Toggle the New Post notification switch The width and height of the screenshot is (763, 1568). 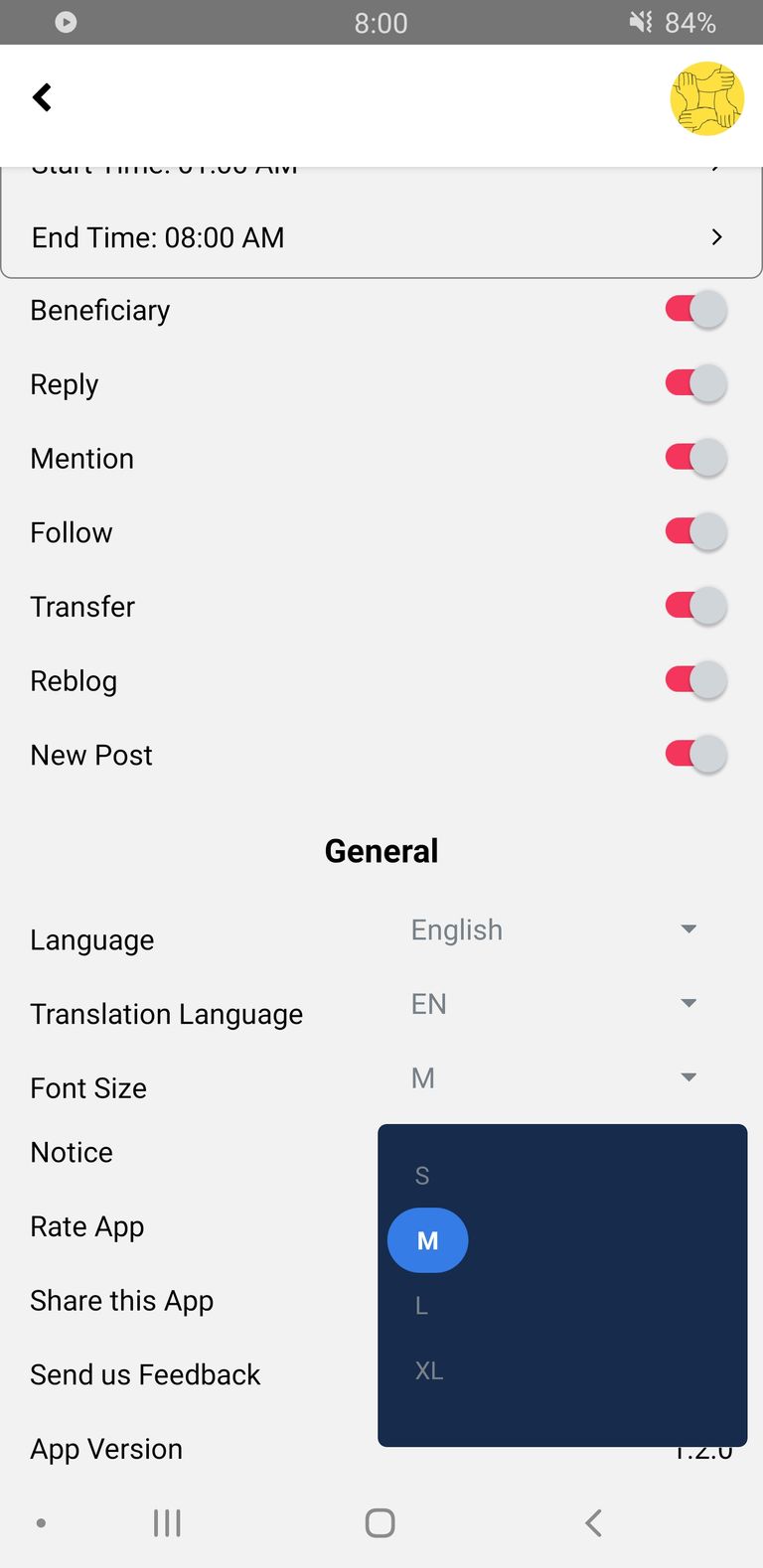click(x=695, y=755)
